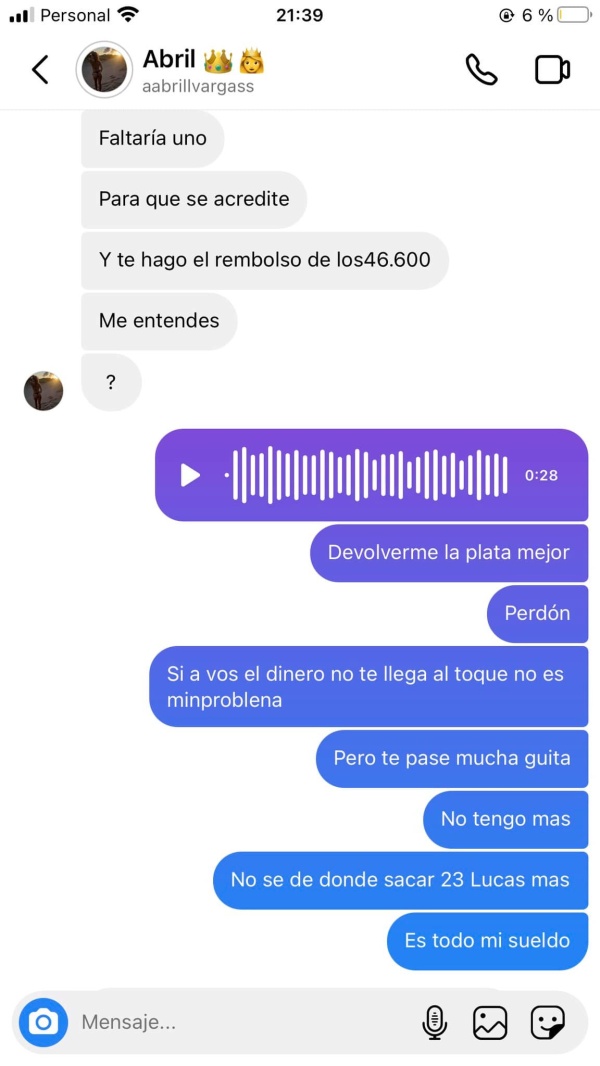This screenshot has width=600, height=1066.
Task: Play the 0:28 voice message
Action: pos(190,475)
